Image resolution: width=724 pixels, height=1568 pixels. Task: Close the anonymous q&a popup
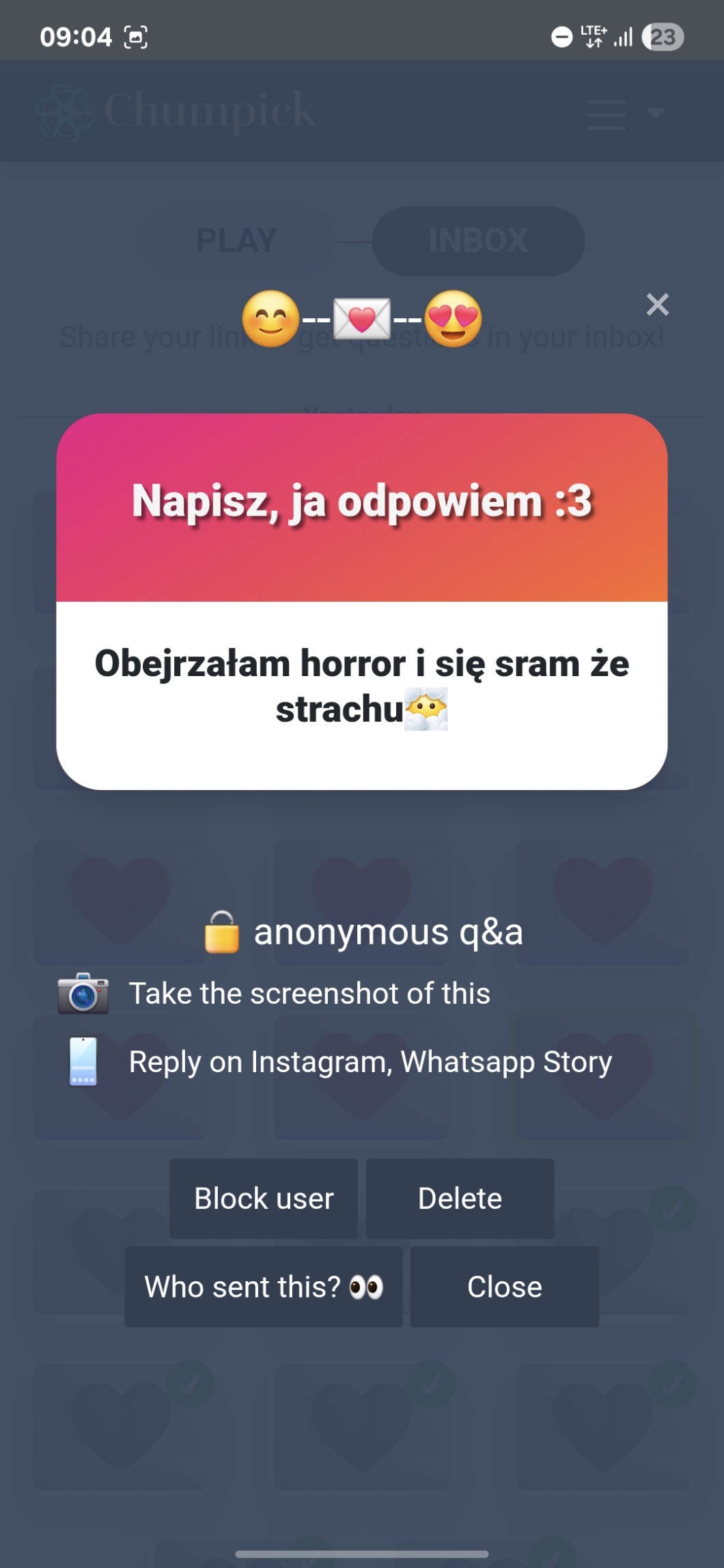point(504,1287)
